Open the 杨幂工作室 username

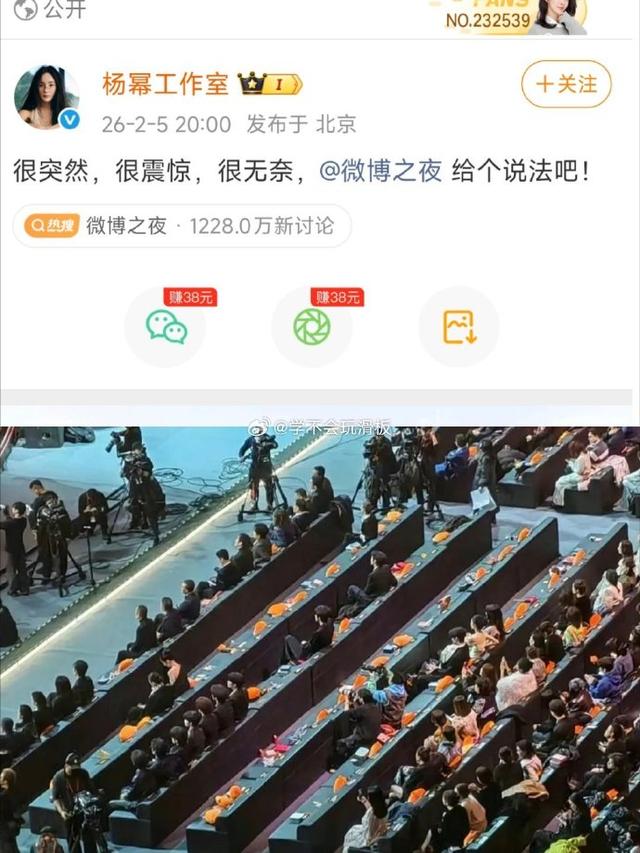[x=165, y=84]
